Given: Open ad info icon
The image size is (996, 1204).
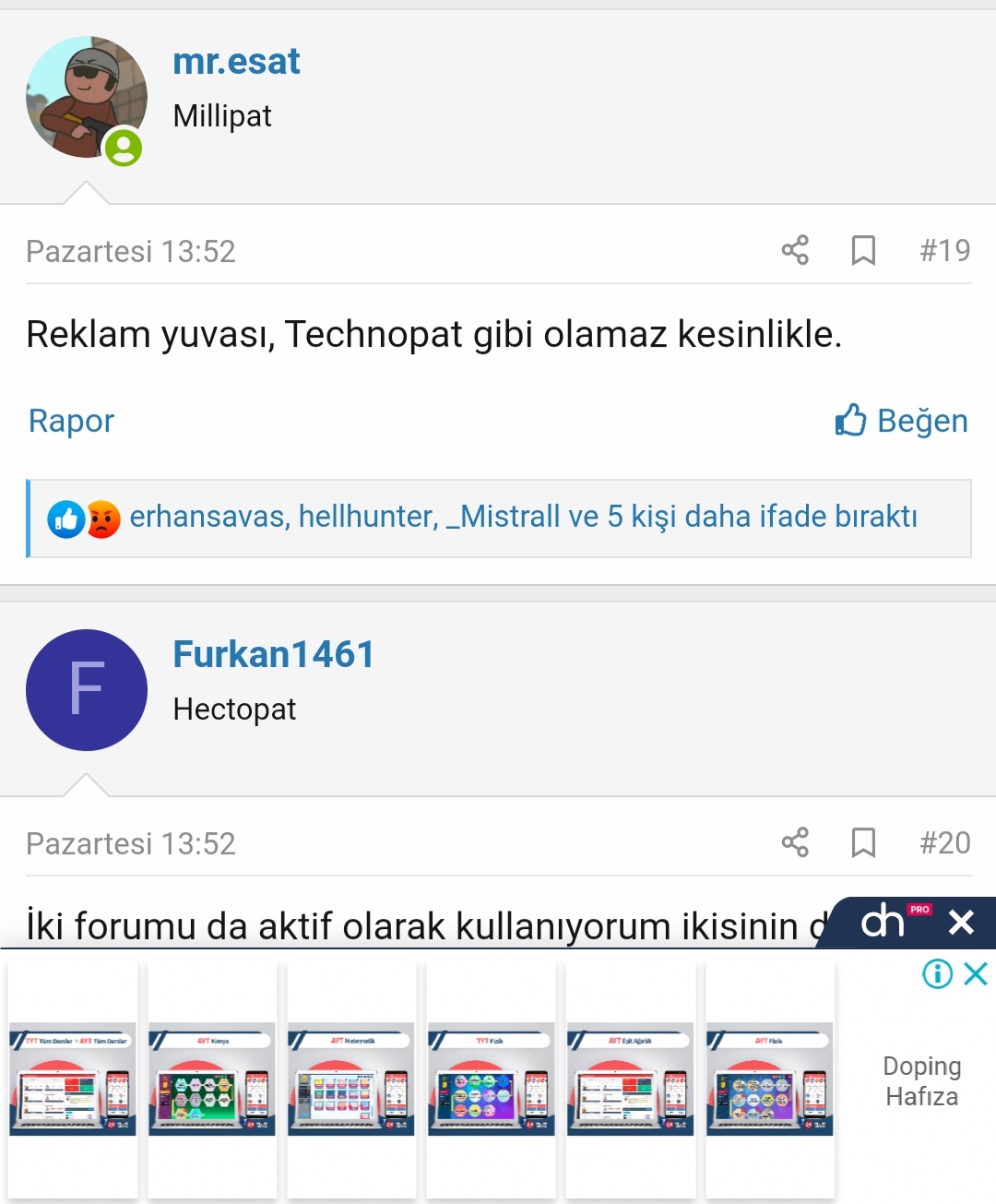Looking at the screenshot, I should pos(937,973).
